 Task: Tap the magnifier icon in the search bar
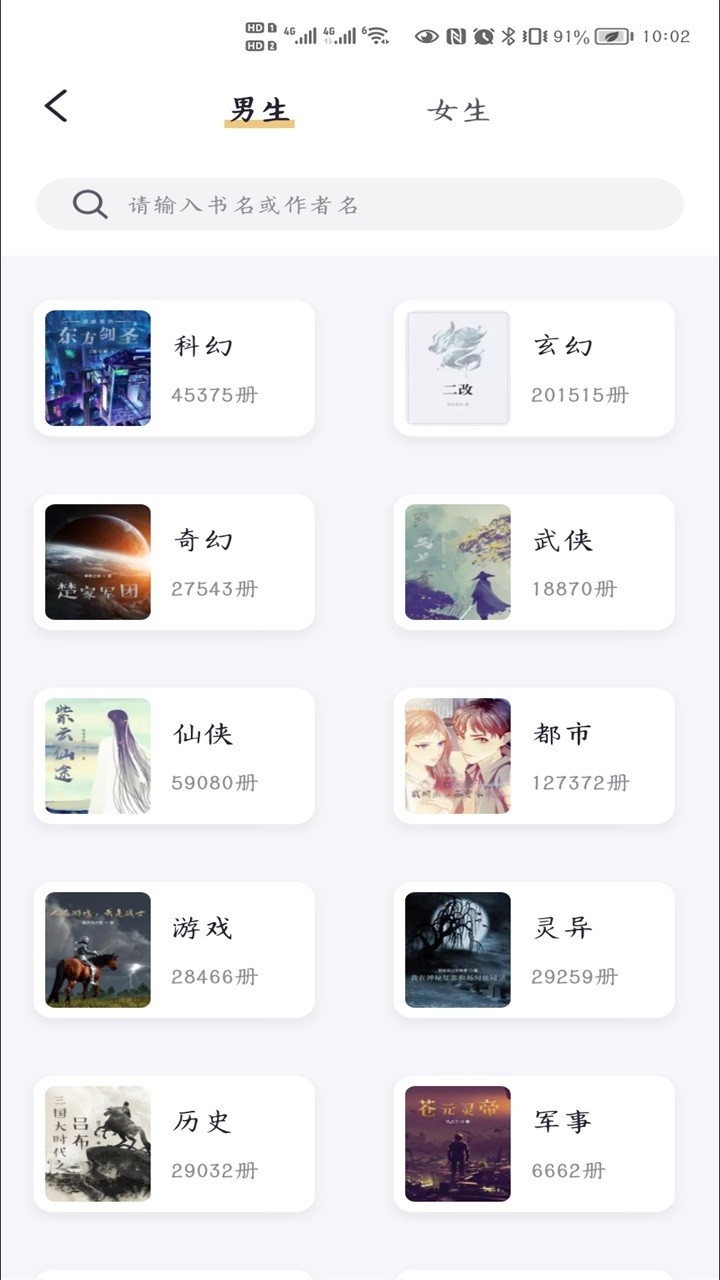(90, 203)
